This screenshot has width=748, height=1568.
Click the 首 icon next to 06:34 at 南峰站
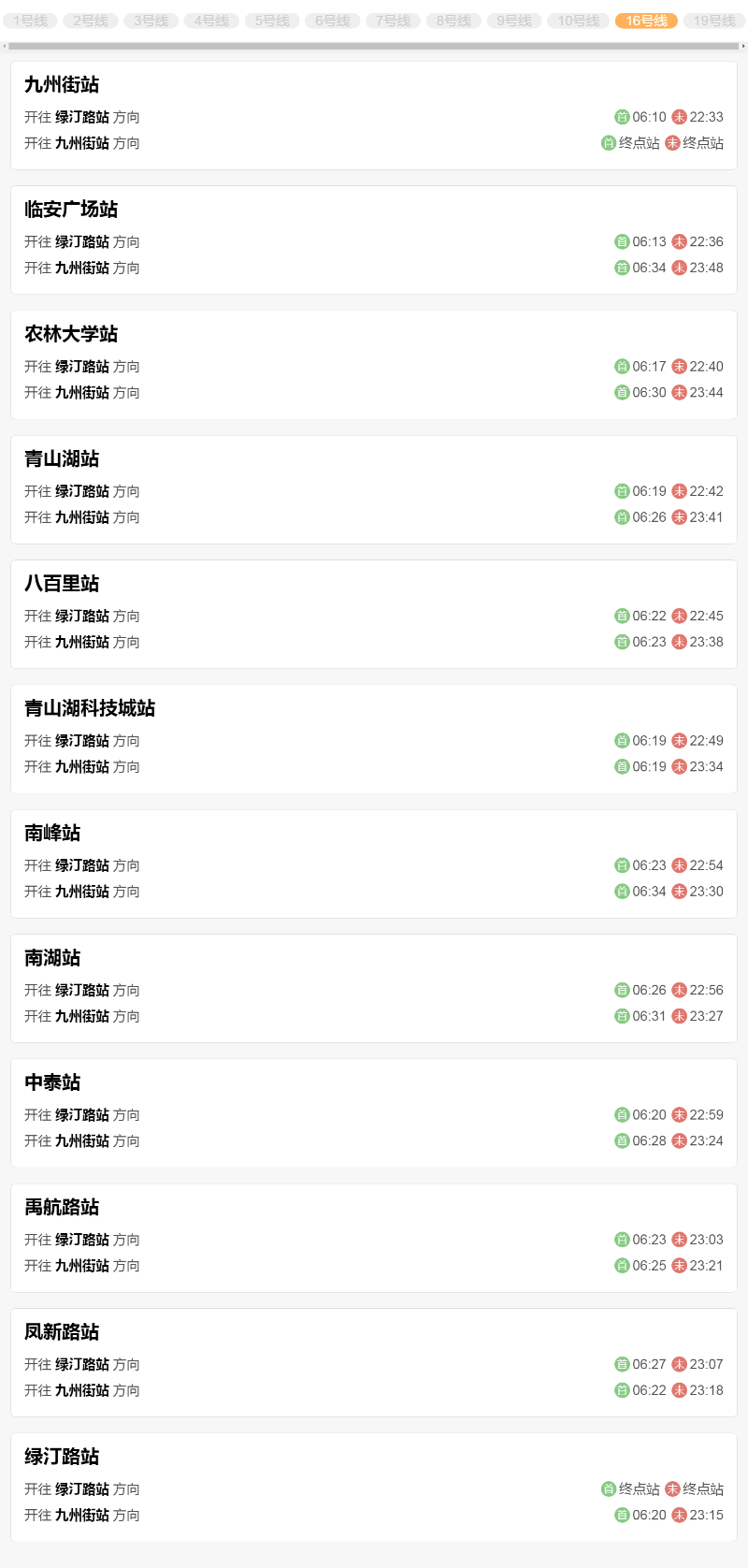(623, 892)
